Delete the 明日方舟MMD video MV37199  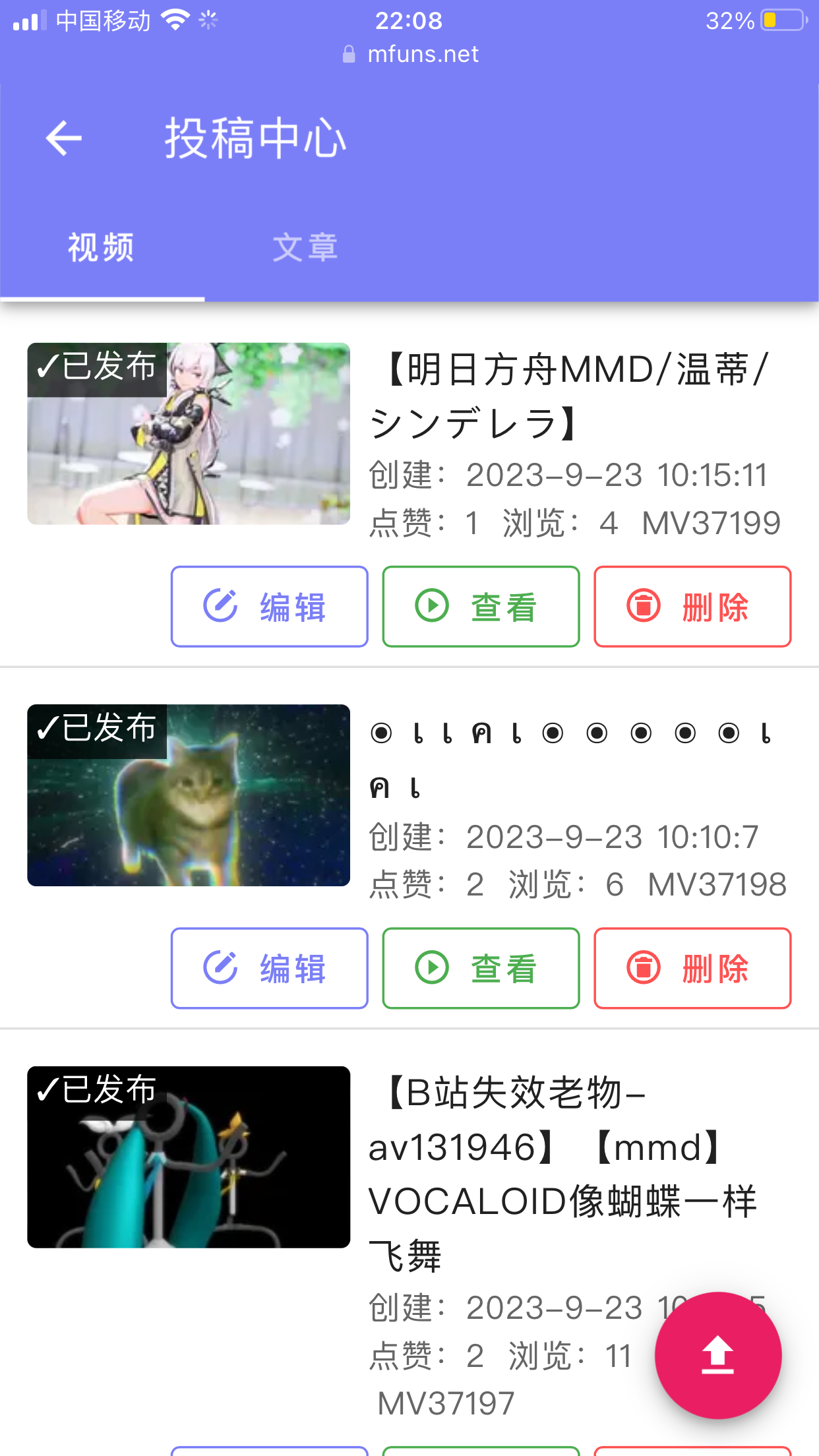point(692,607)
